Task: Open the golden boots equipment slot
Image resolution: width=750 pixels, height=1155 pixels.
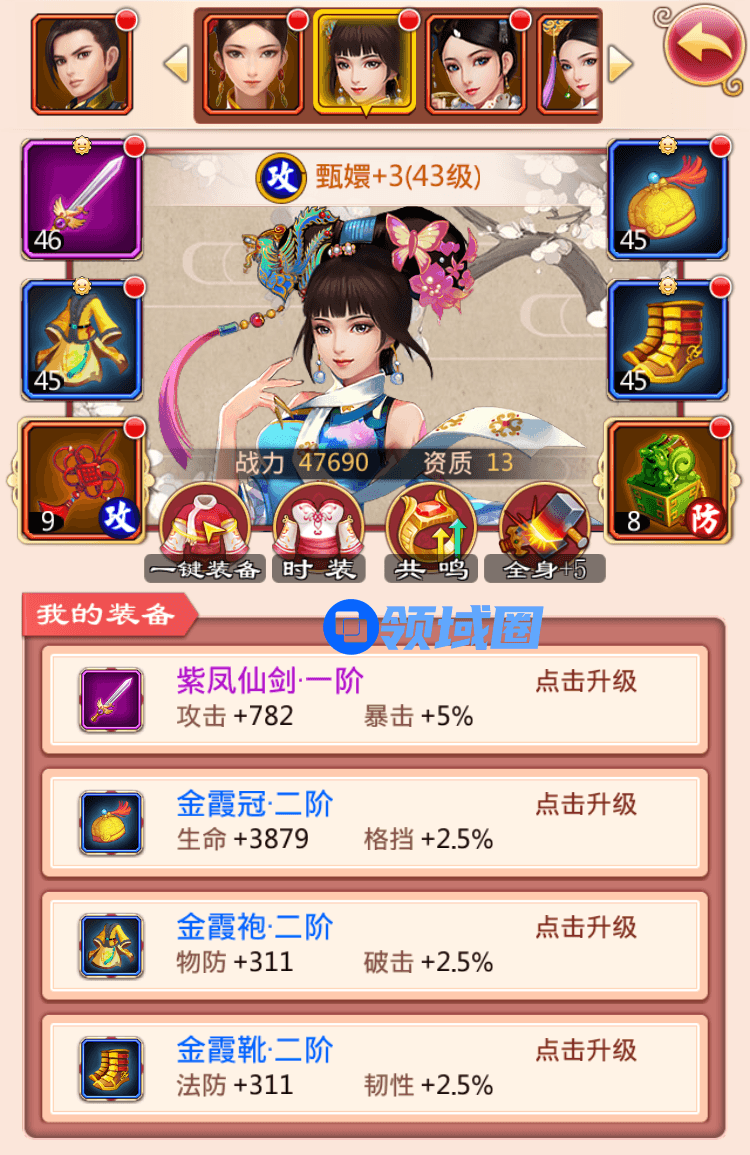Action: pos(667,340)
